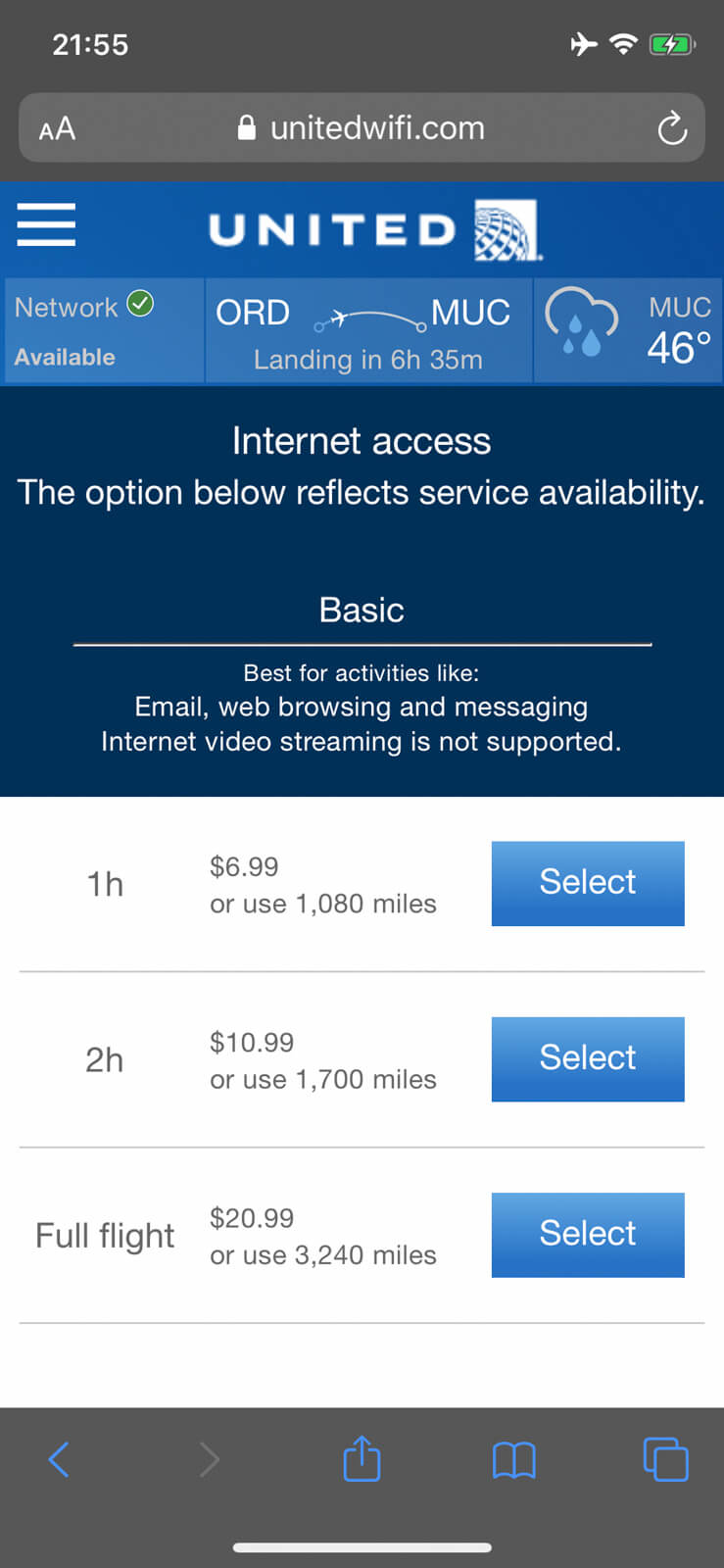Open the AA text size menu
This screenshot has height=1568, width=724.
57,128
